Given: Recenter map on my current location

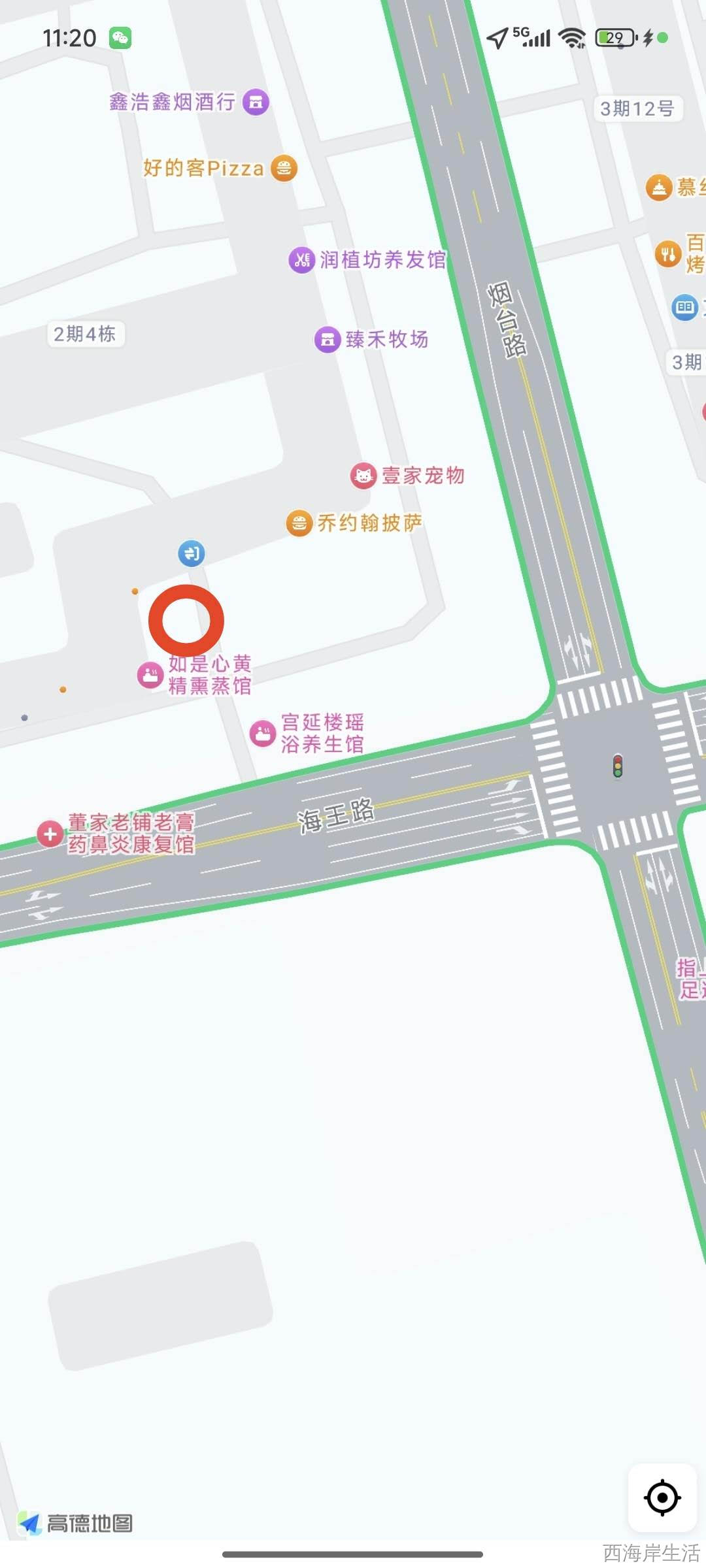Looking at the screenshot, I should coord(662,1497).
